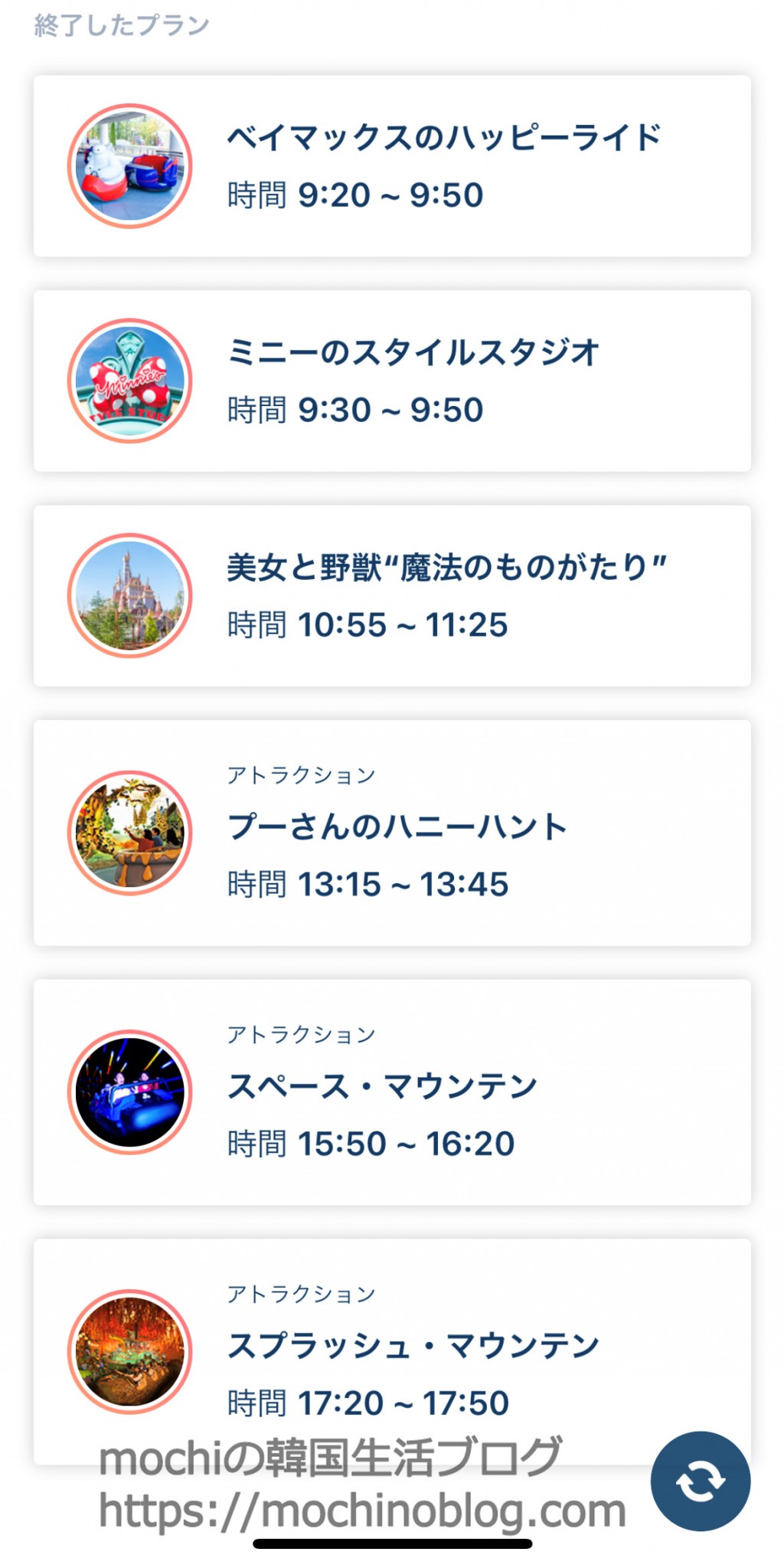Image resolution: width=784 pixels, height=1565 pixels.
Task: View the プーさんのハニーハント plan card
Action: pos(392,833)
